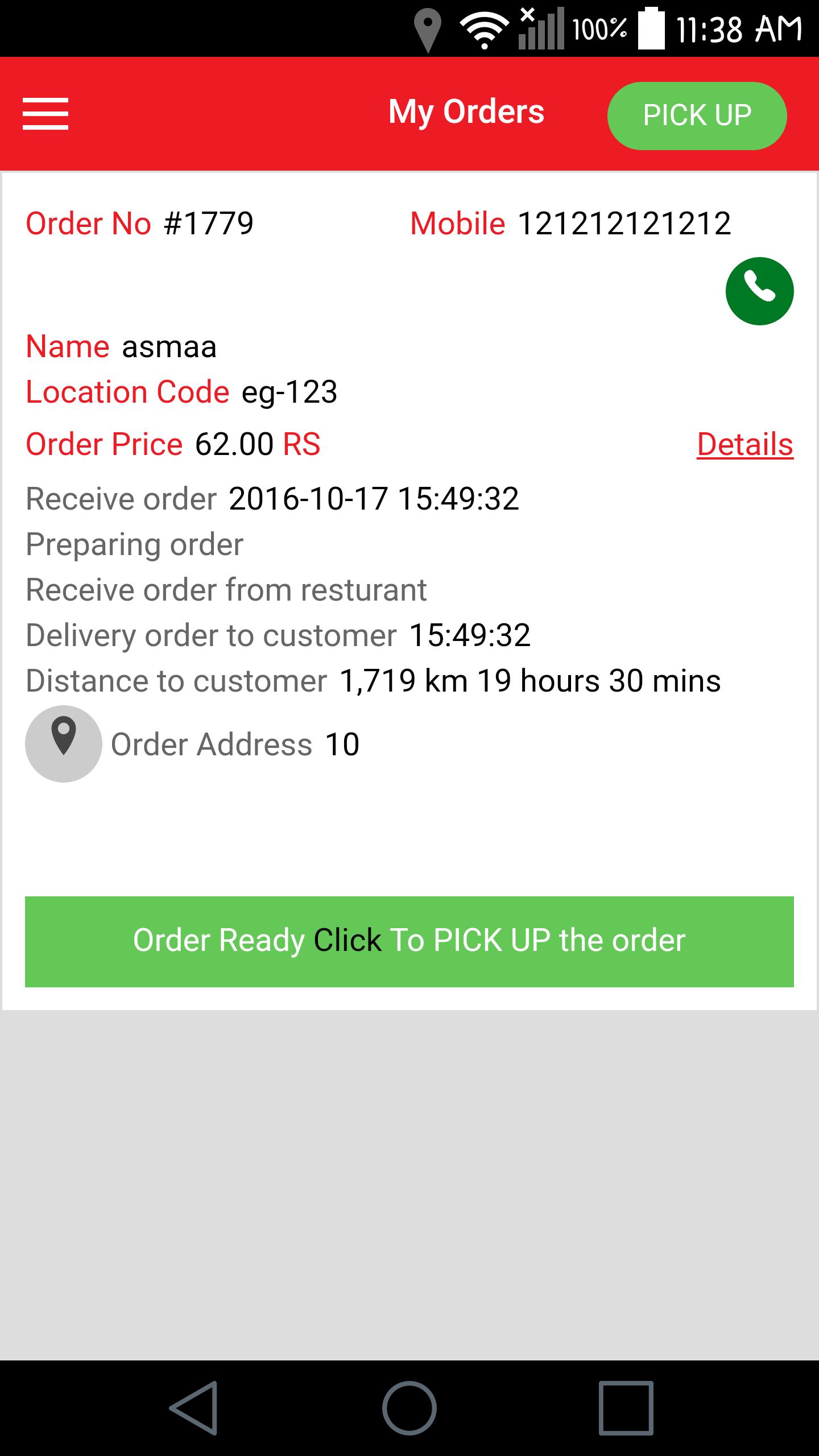Call the customer with the phone icon
The height and width of the screenshot is (1456, 819).
(x=759, y=291)
